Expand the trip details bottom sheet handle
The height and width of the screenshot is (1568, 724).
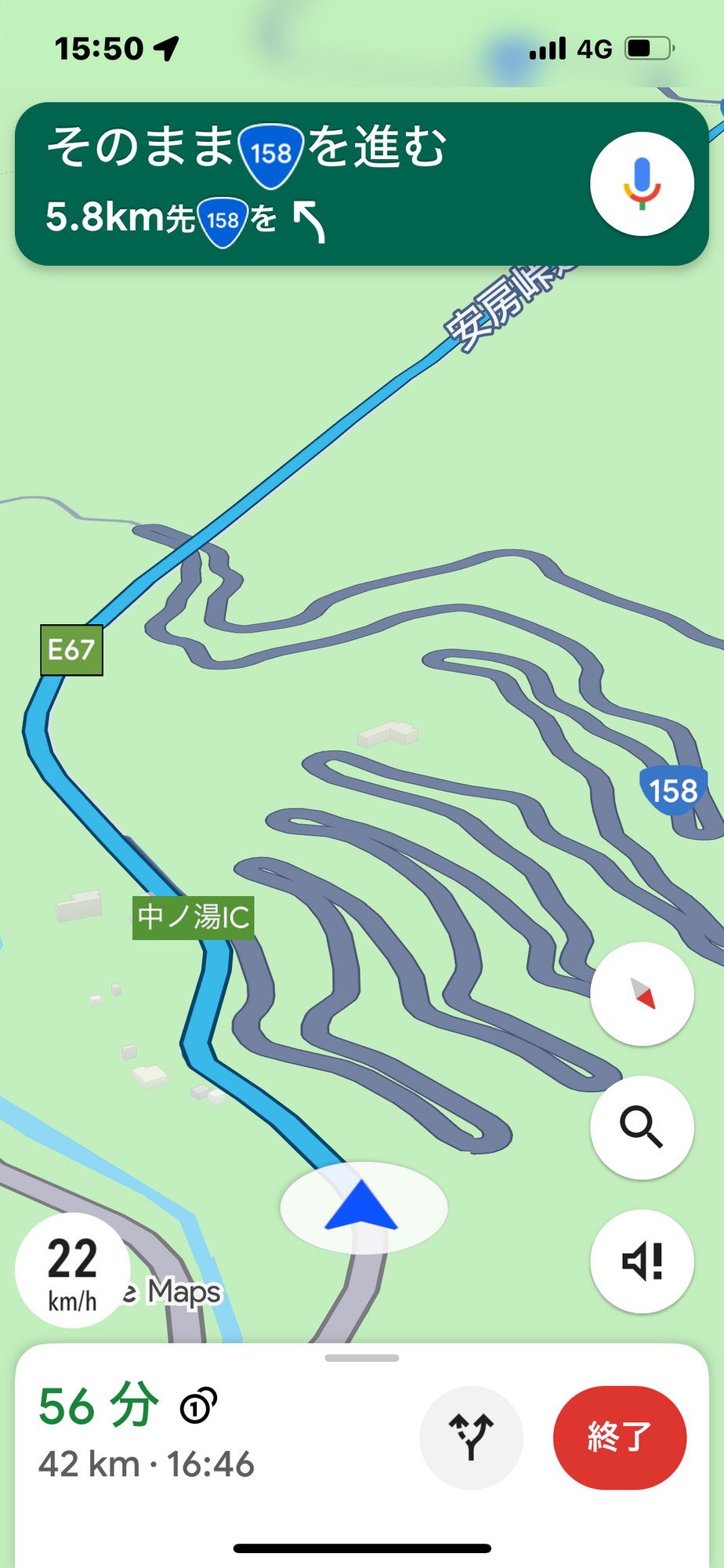point(362,1358)
